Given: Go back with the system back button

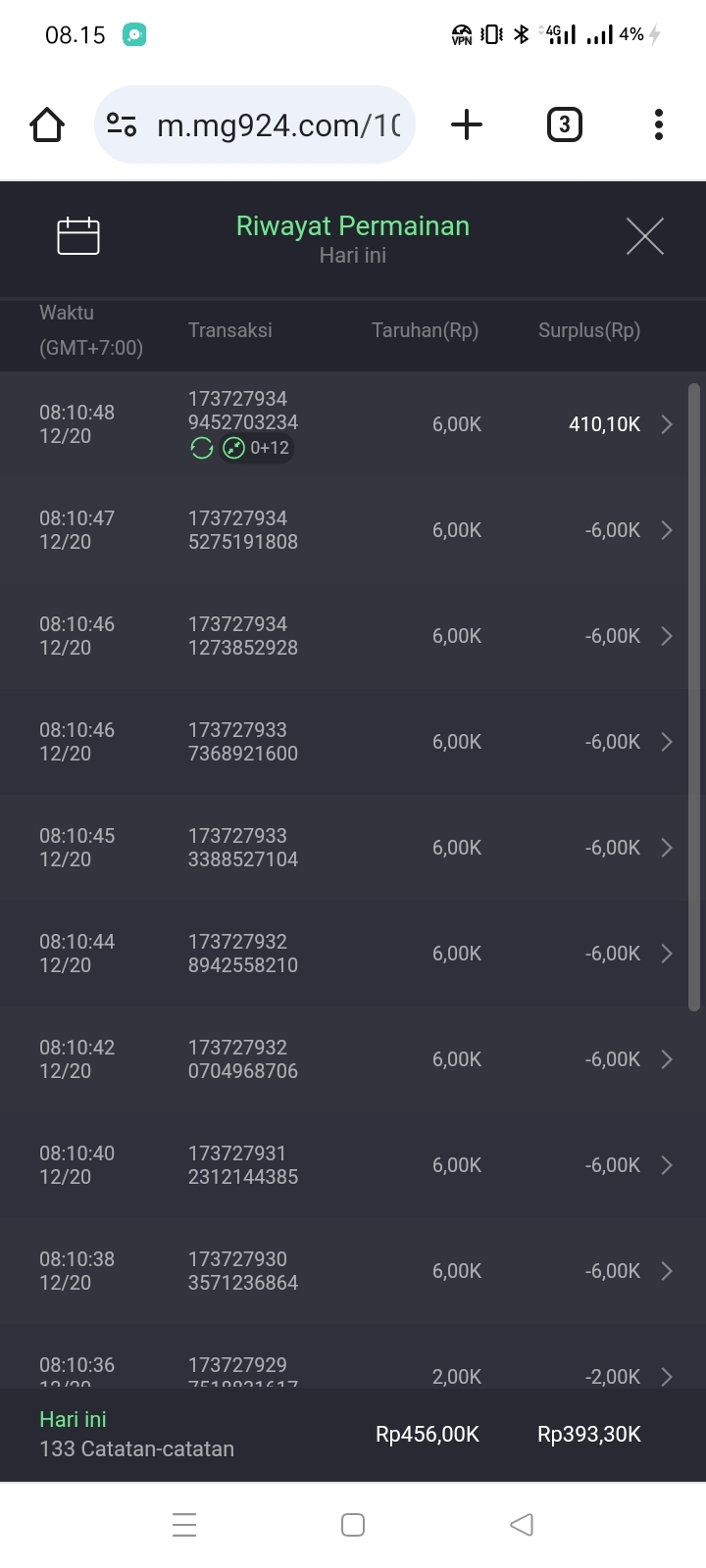Looking at the screenshot, I should coord(522,1524).
